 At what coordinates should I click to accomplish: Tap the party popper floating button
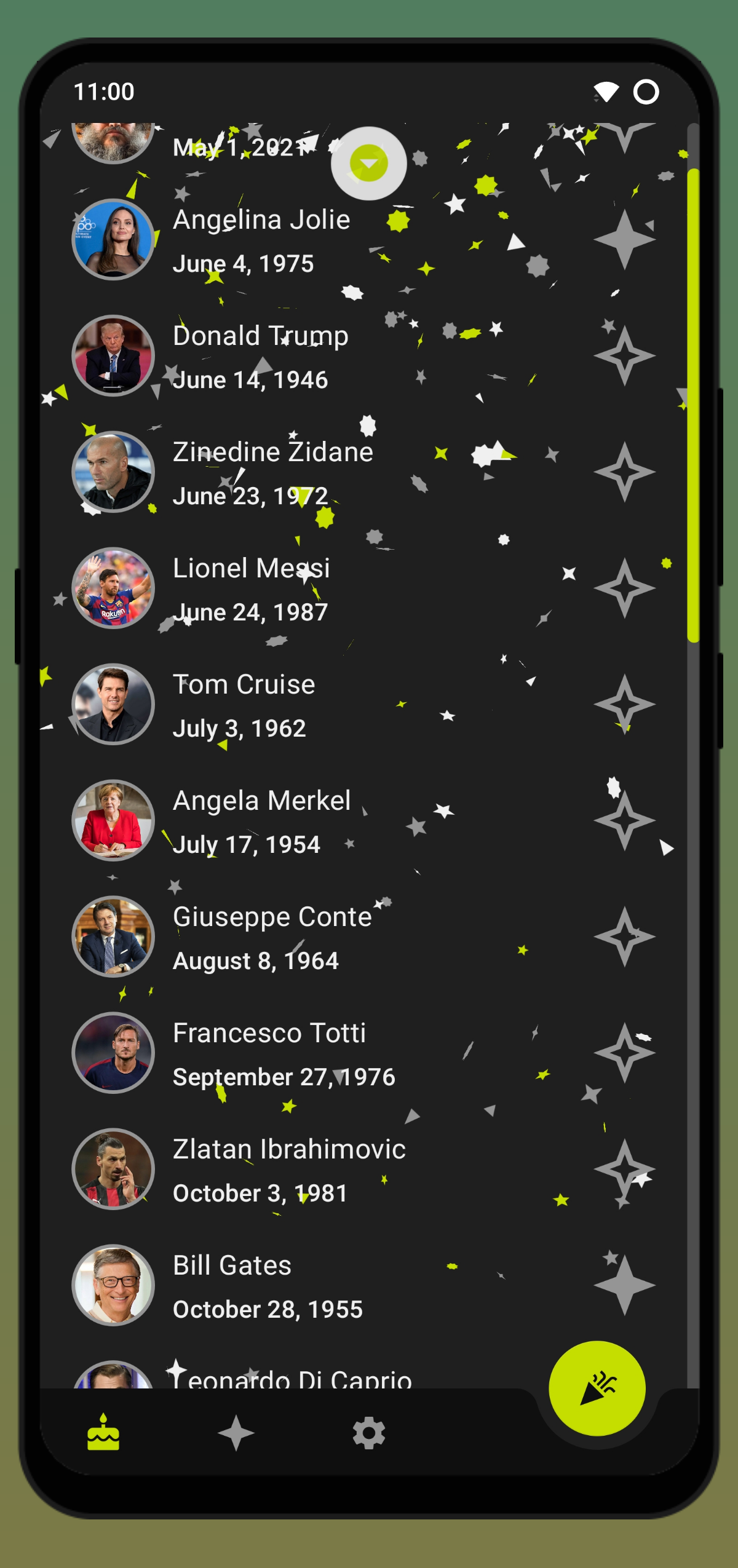point(597,1388)
